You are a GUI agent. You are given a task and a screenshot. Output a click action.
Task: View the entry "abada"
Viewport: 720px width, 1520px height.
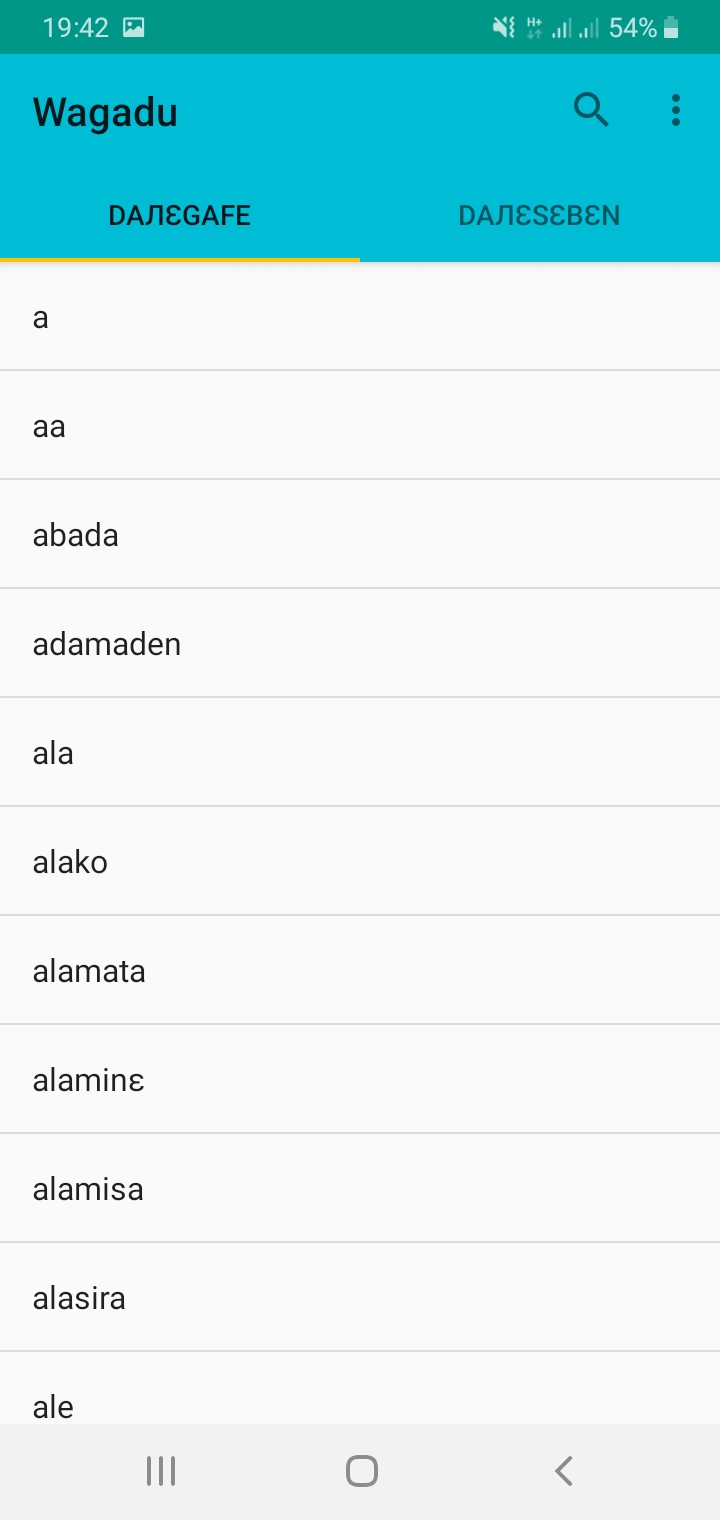[x=360, y=534]
